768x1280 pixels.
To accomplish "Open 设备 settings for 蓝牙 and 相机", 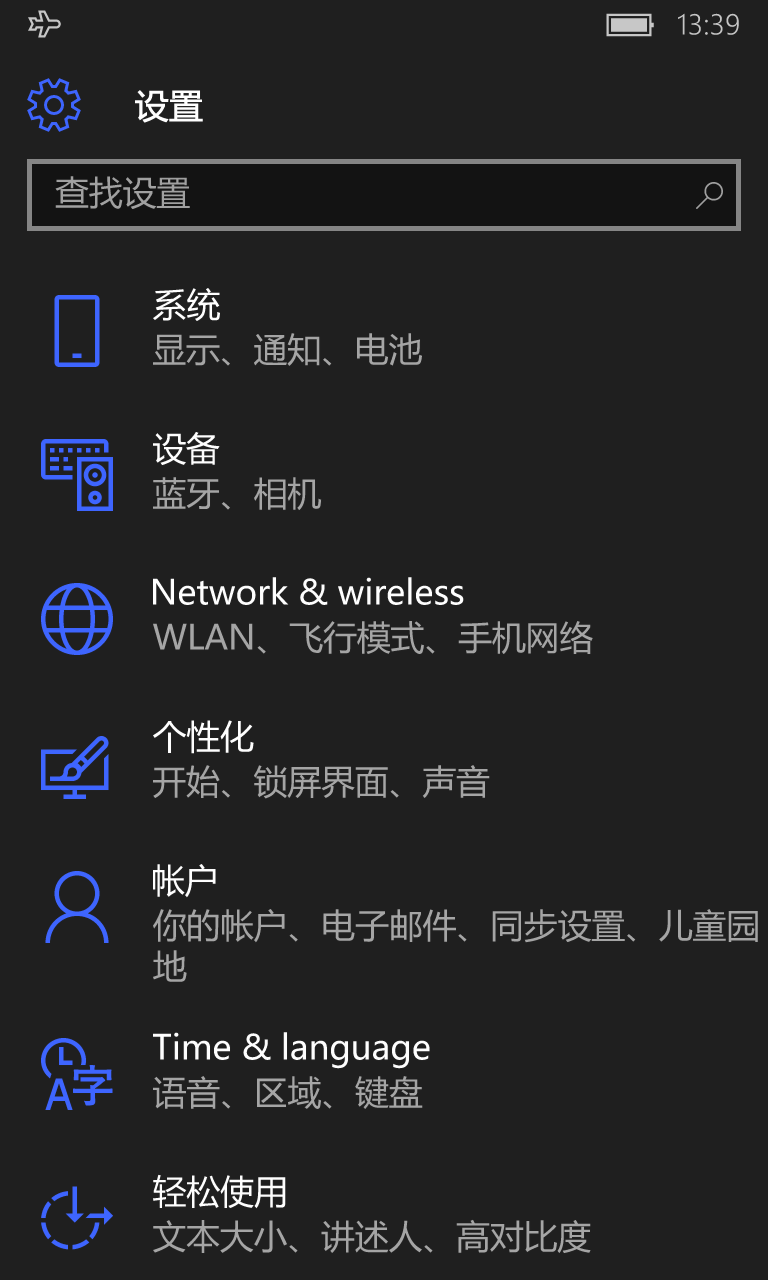I will coord(384,473).
